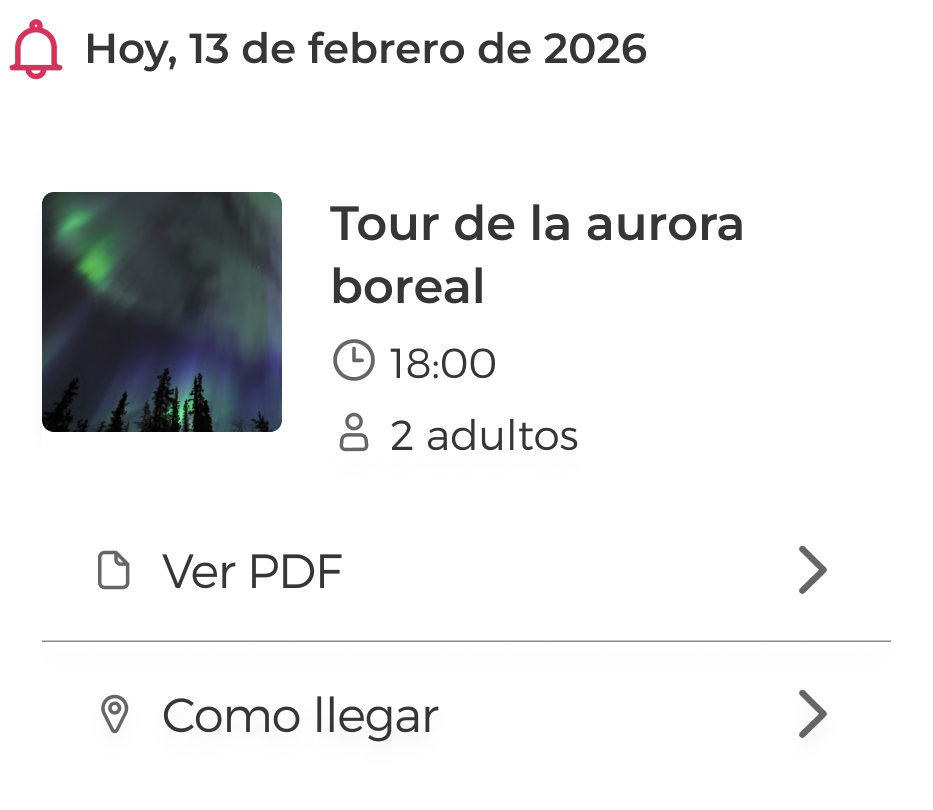Open Como llegar directions
Screen dimensions: 933x810
point(465,716)
